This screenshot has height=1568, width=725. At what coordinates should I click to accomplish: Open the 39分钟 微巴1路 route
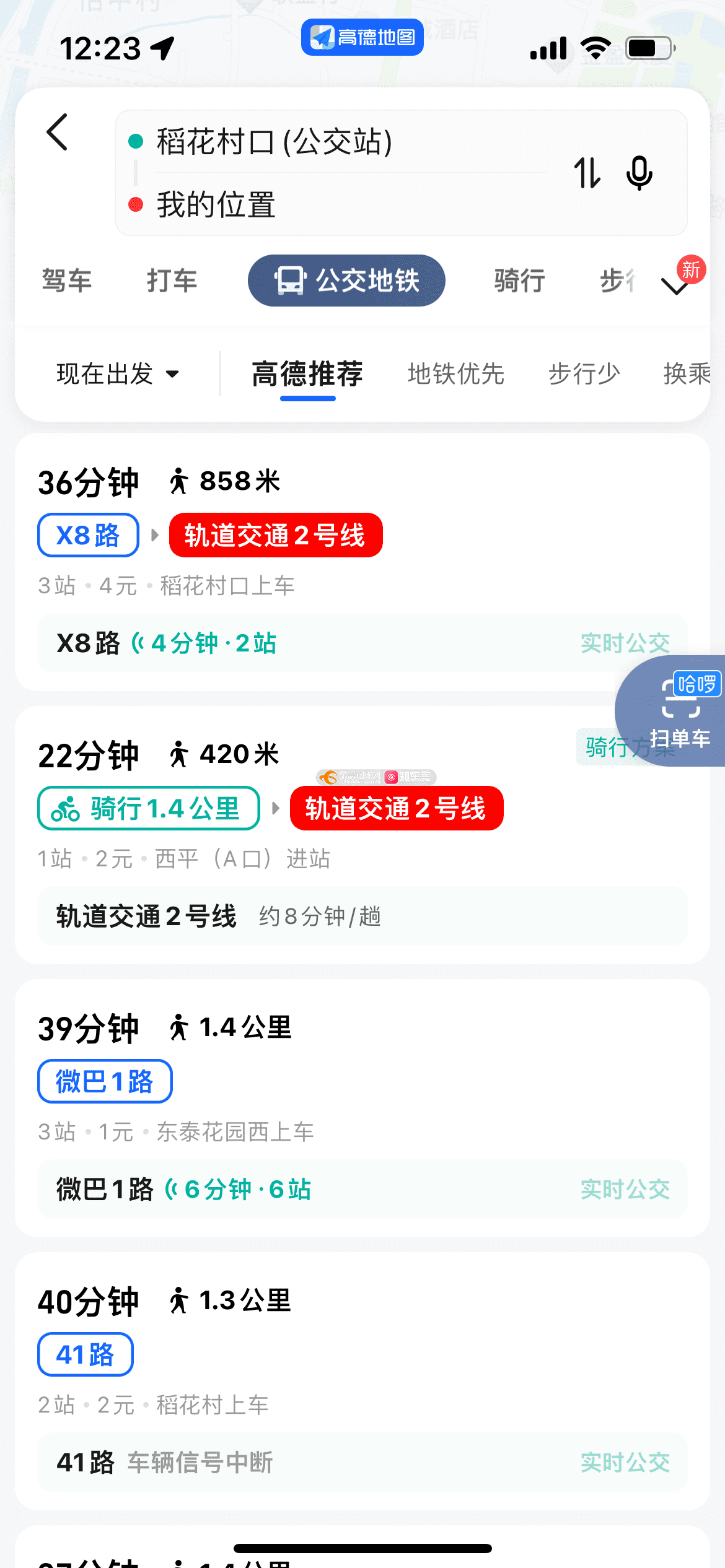click(x=362, y=1108)
